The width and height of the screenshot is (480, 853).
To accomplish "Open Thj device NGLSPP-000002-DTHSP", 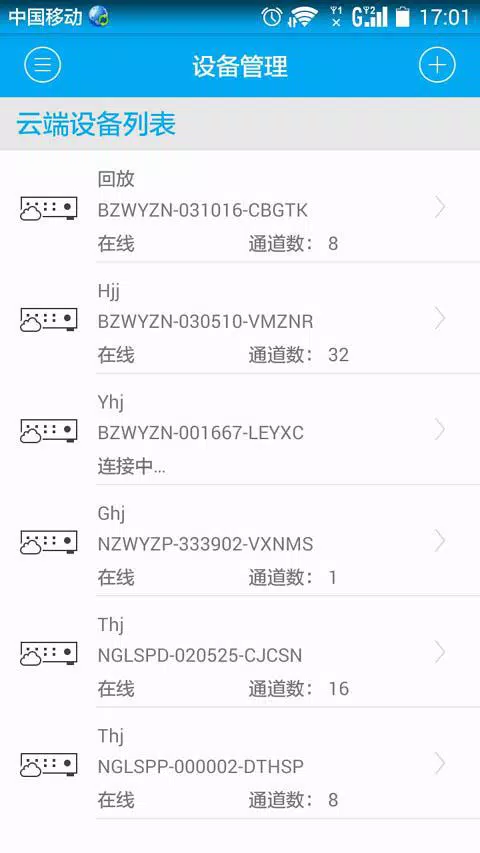I will (x=240, y=764).
